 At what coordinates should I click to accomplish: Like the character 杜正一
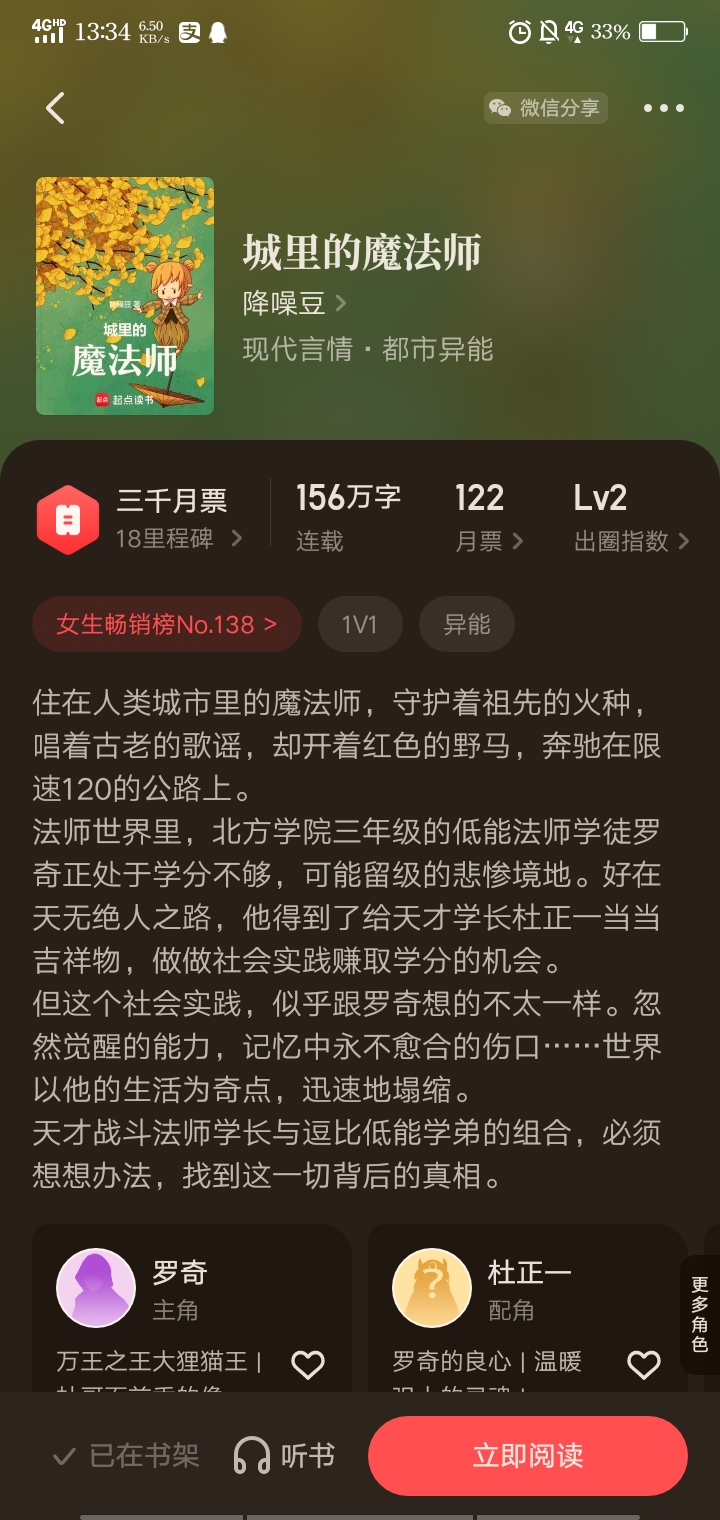pyautogui.click(x=643, y=1364)
